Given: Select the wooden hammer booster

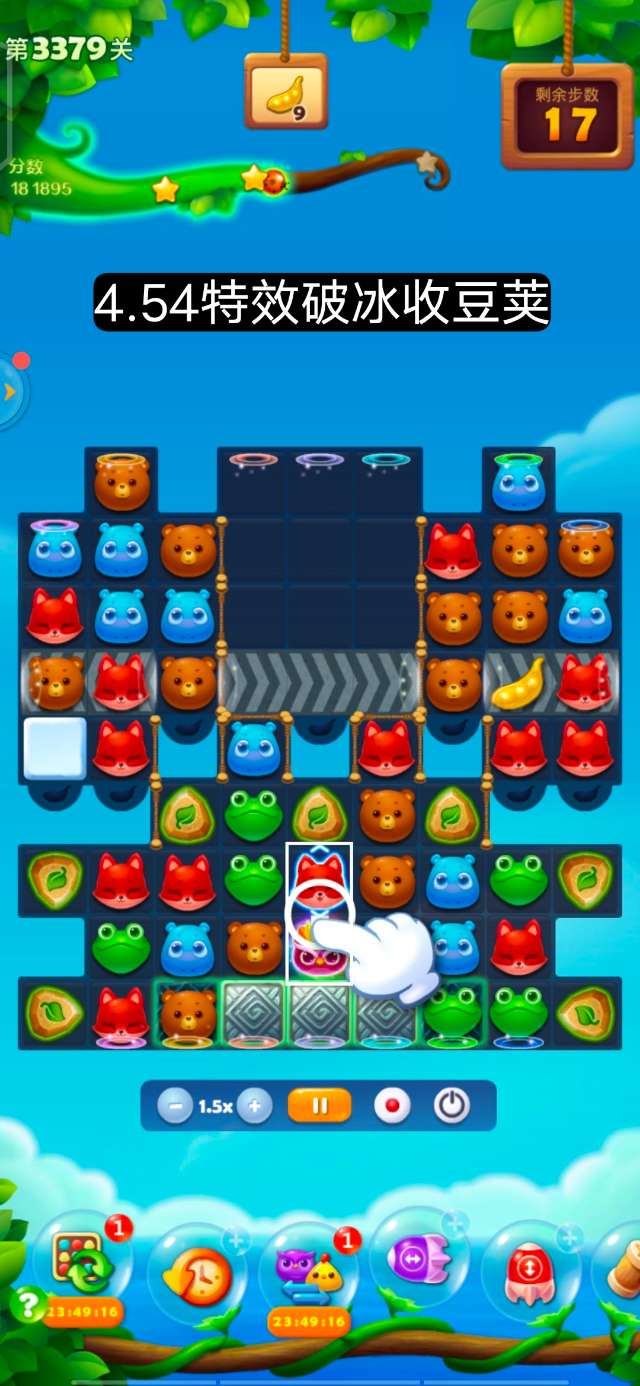Looking at the screenshot, I should (x=622, y=1268).
